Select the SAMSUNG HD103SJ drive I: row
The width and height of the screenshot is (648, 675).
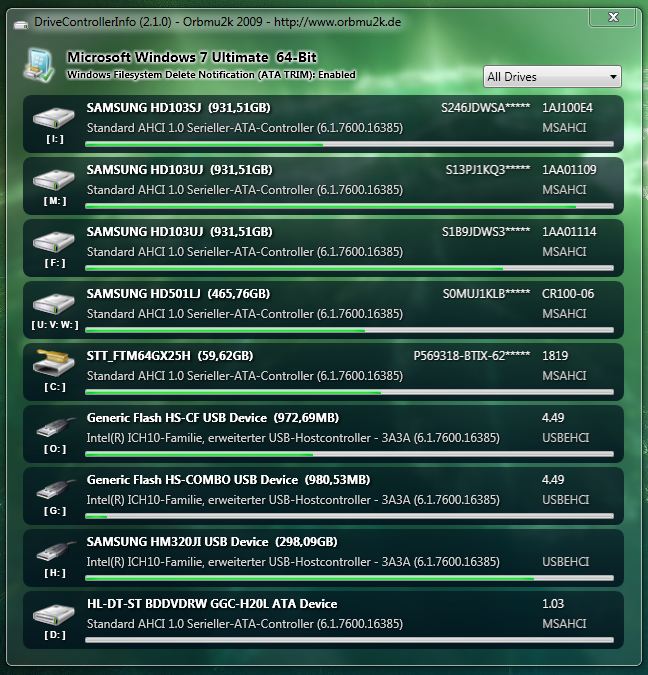pos(322,124)
